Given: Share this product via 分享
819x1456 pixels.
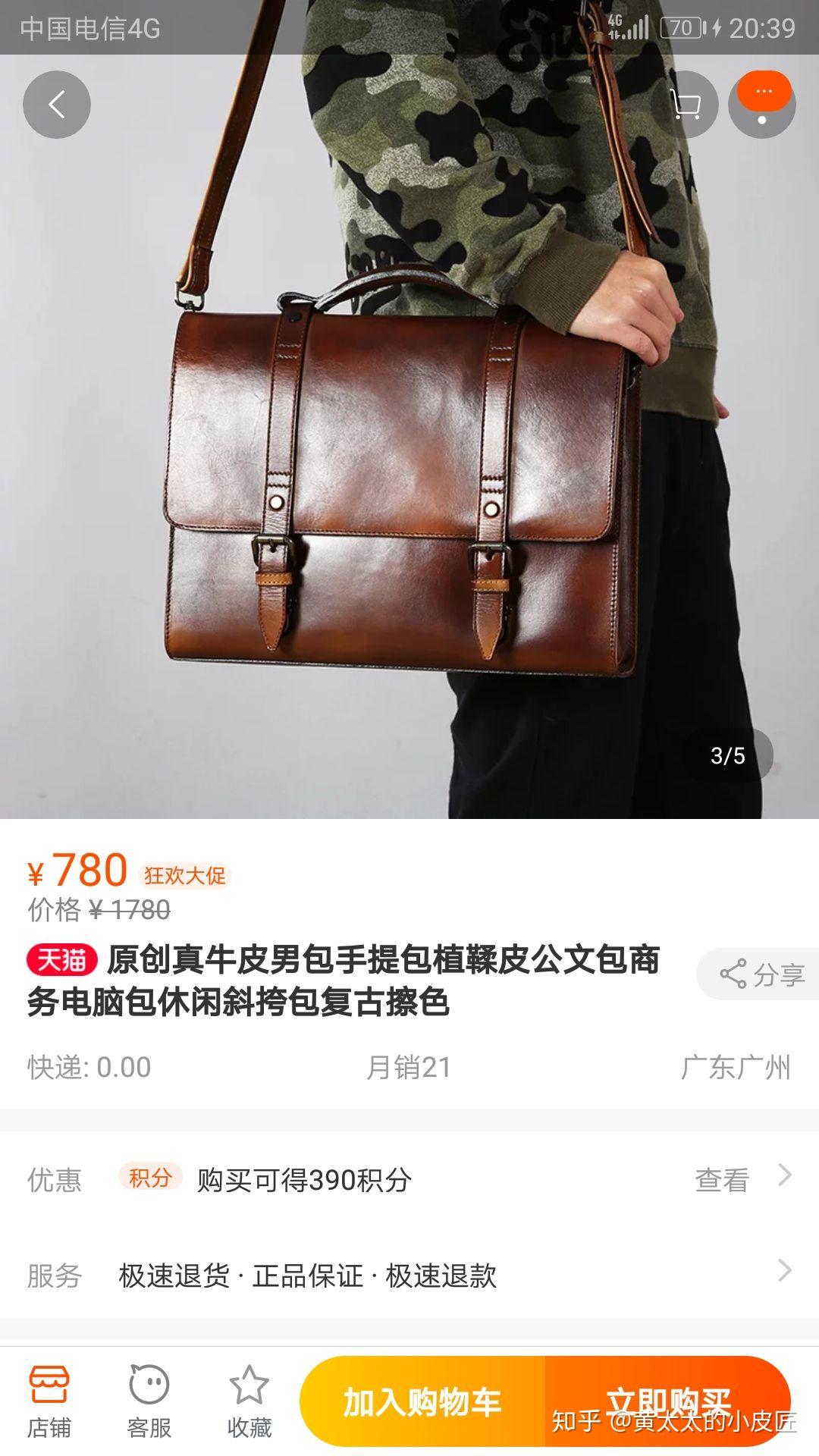Looking at the screenshot, I should click(758, 974).
